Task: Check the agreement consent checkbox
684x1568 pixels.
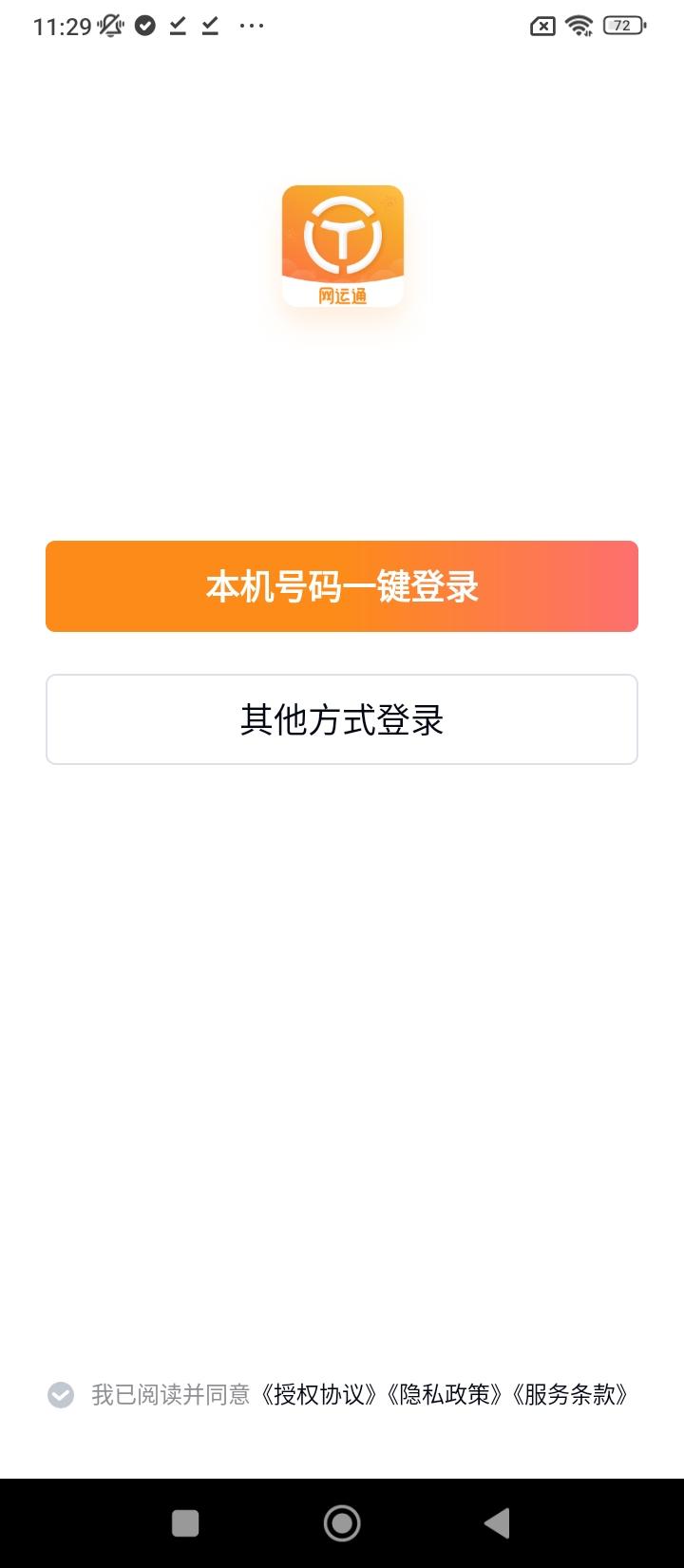Action: [62, 1396]
